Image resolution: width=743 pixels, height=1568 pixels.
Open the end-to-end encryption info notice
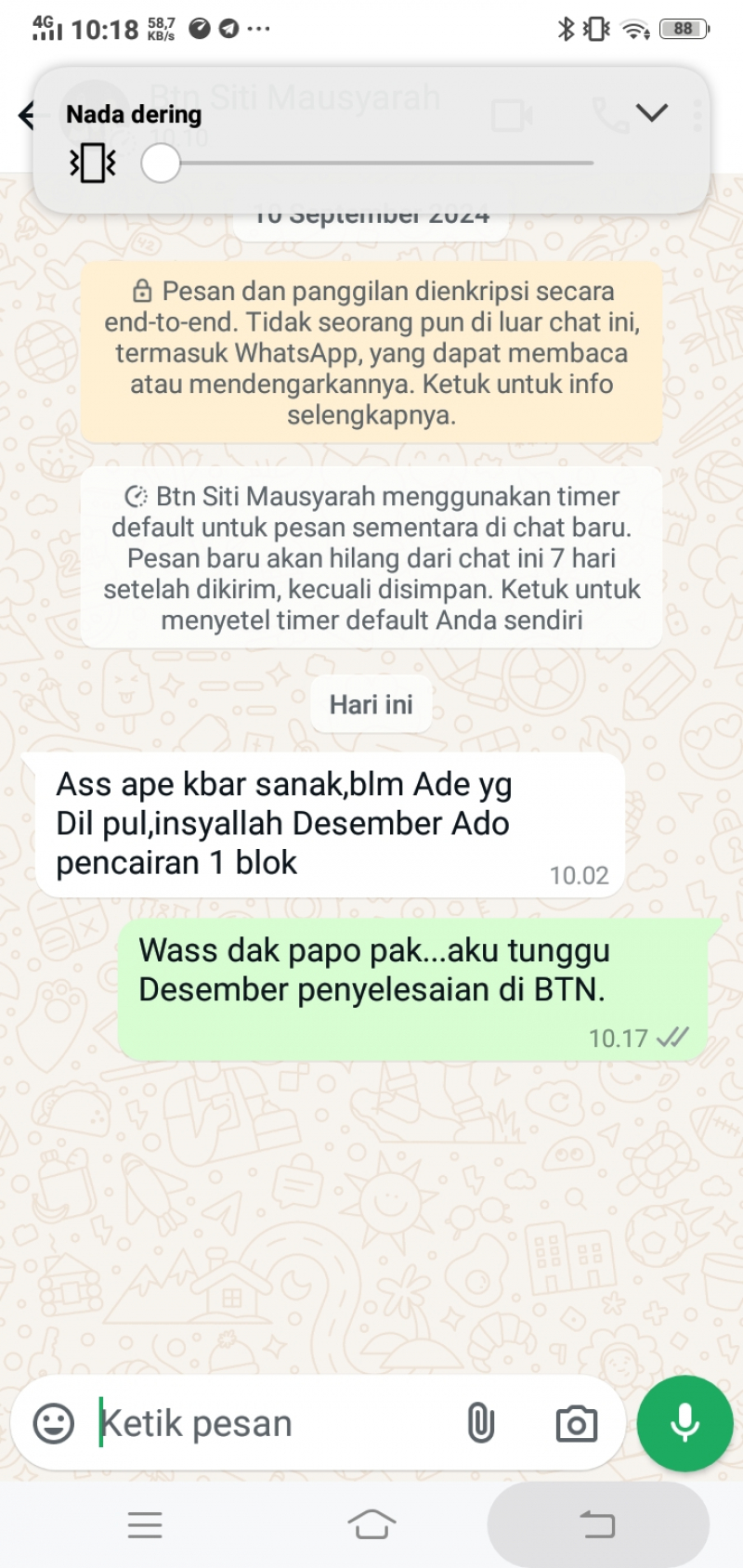[x=371, y=352]
